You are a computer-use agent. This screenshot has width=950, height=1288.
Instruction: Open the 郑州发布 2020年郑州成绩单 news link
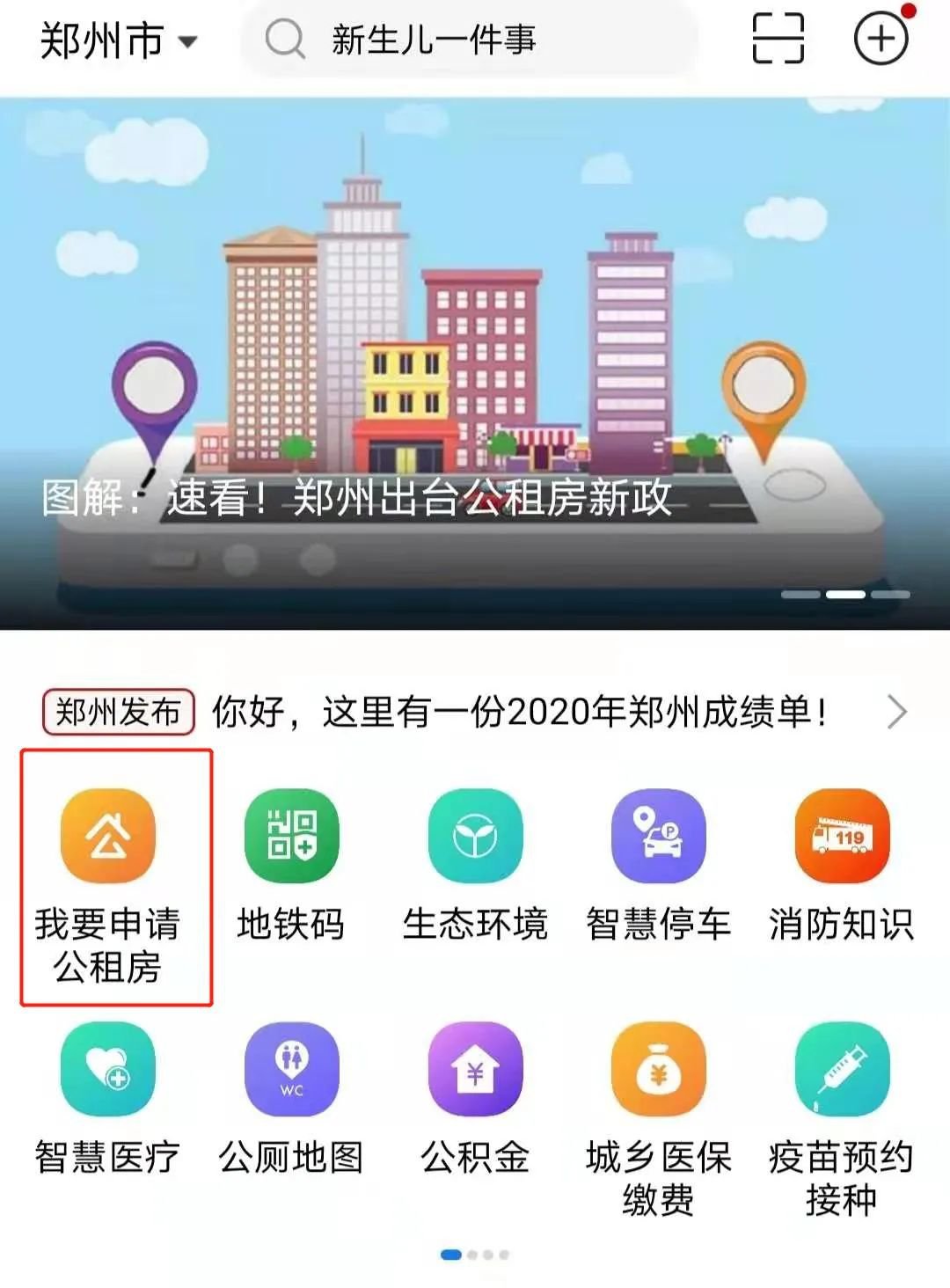click(x=519, y=712)
